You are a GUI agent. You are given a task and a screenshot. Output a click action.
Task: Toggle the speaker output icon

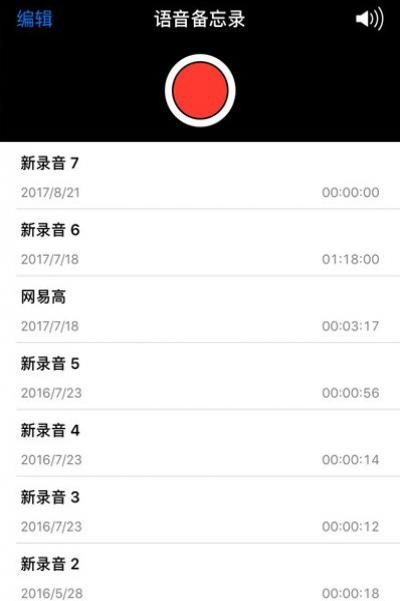coord(369,18)
